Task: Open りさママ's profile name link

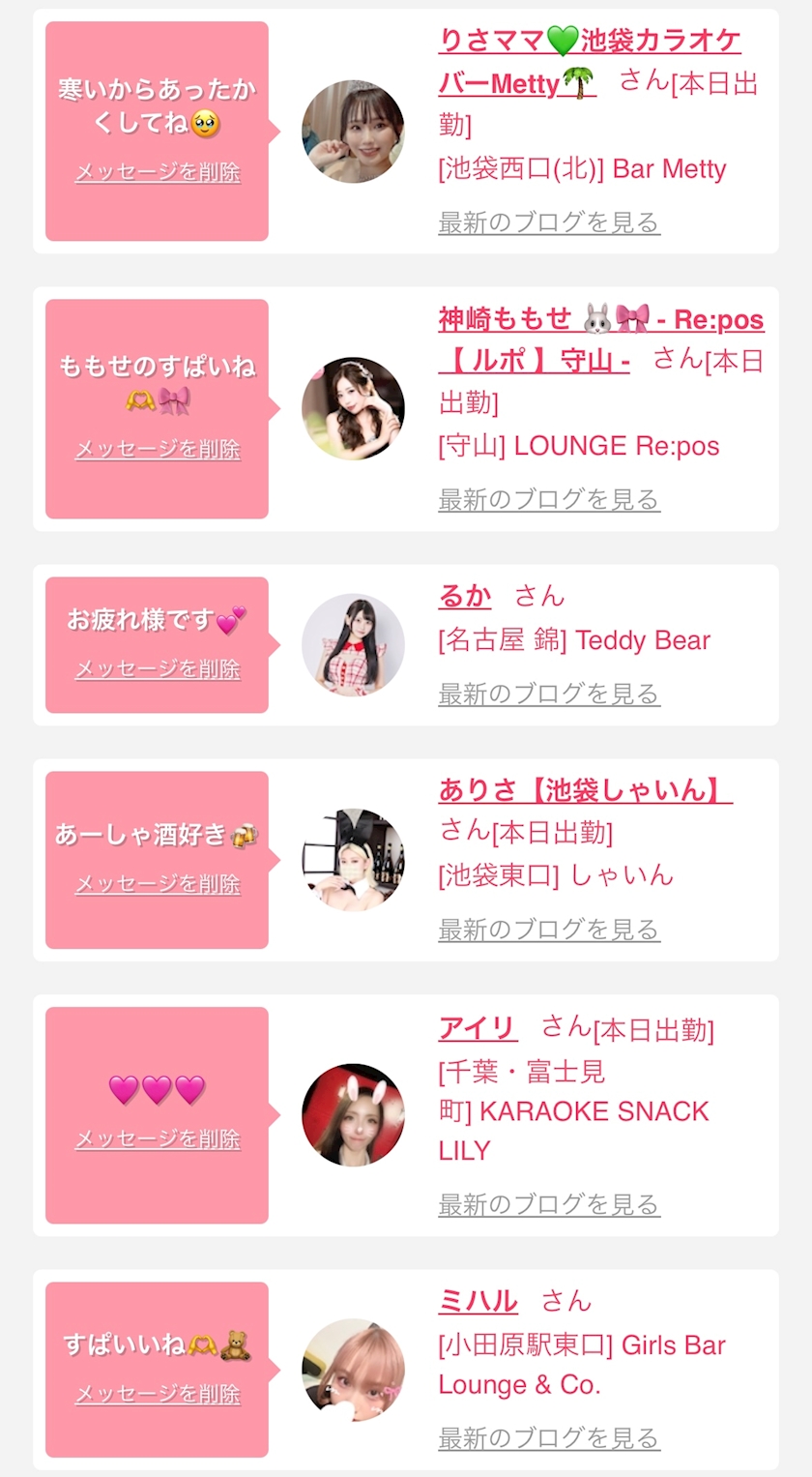Action: point(590,62)
